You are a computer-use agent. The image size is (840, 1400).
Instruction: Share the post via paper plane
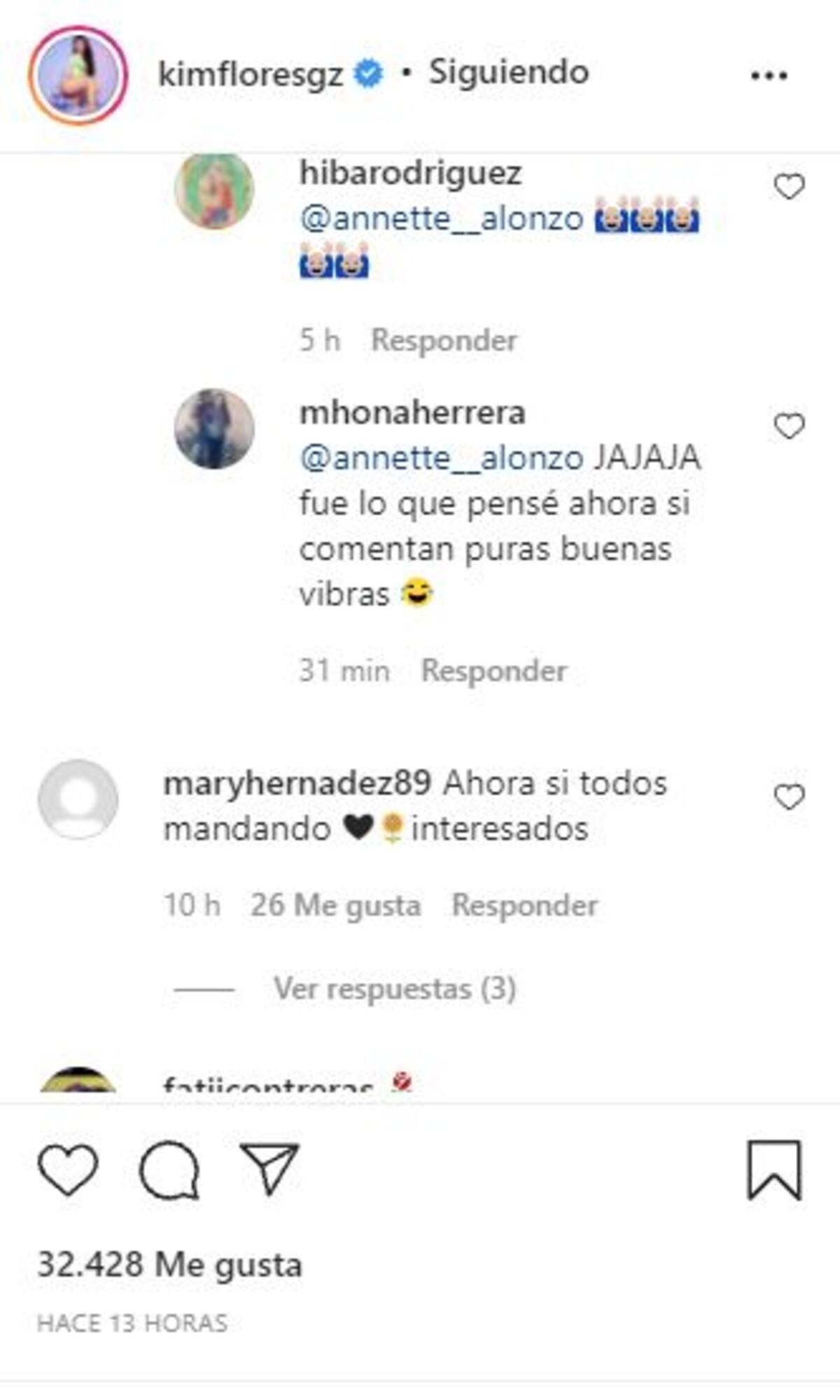point(269,1168)
